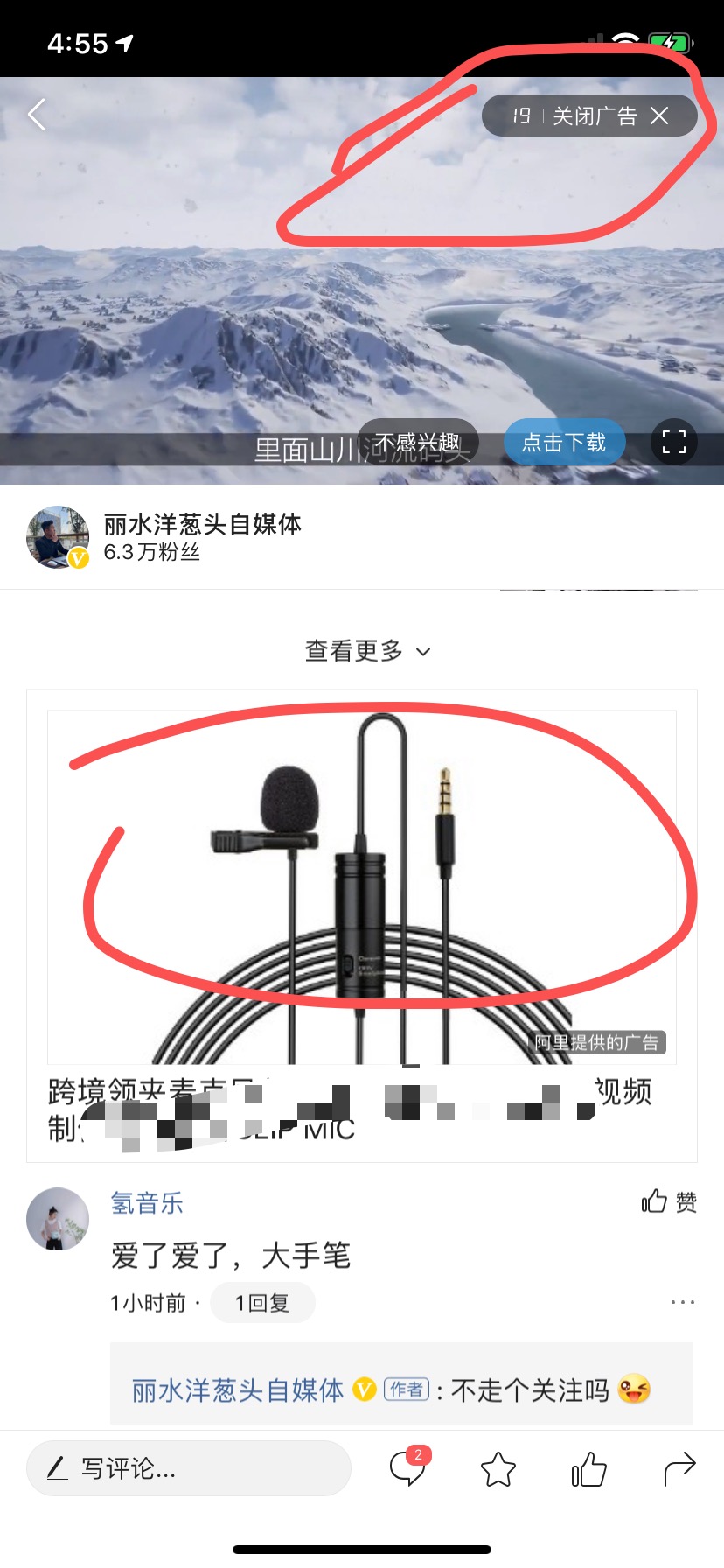Open 丽水洋葱头自媒体 profile from avatar

(58, 536)
